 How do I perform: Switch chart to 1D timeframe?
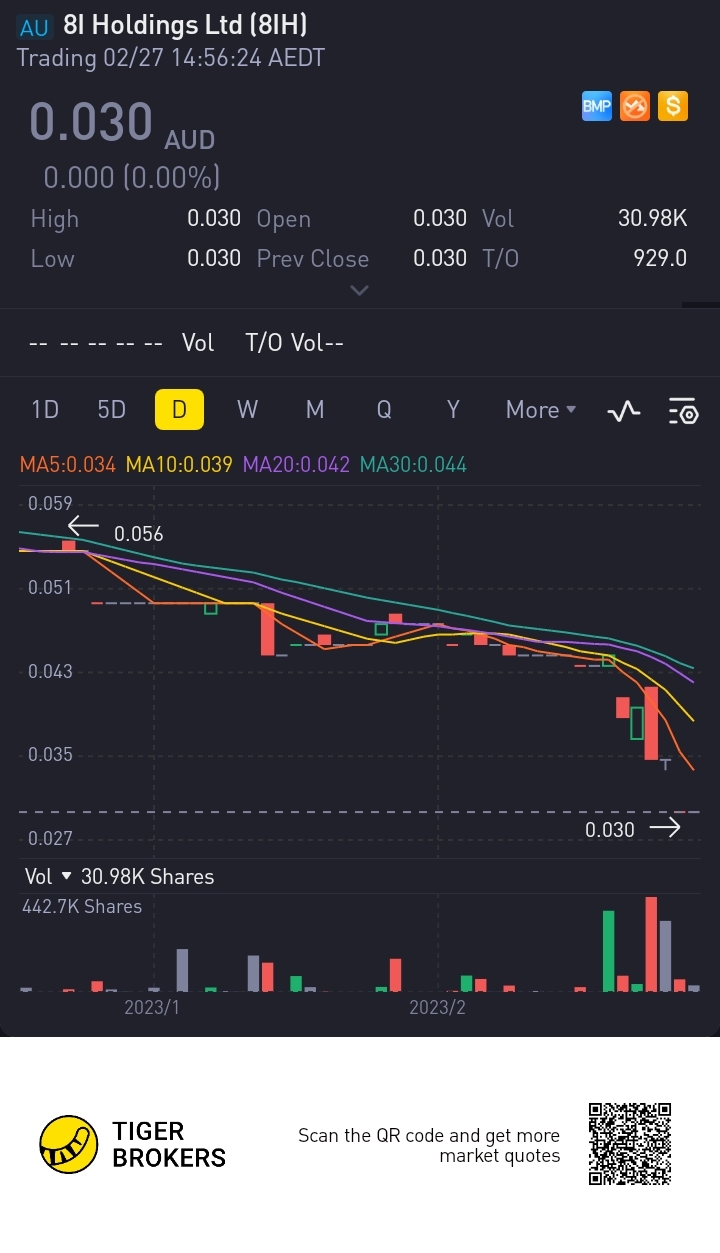pos(45,409)
